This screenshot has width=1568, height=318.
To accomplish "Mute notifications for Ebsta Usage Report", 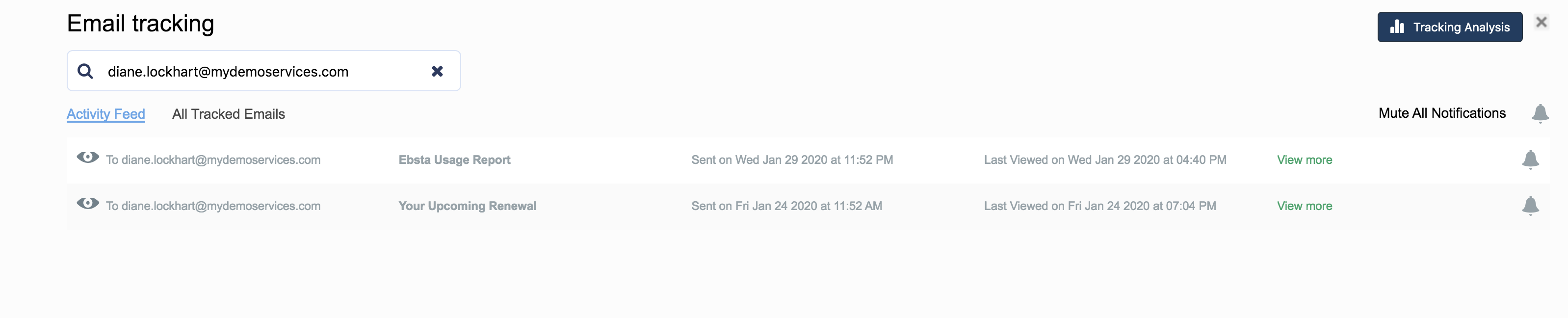I will click(1530, 159).
